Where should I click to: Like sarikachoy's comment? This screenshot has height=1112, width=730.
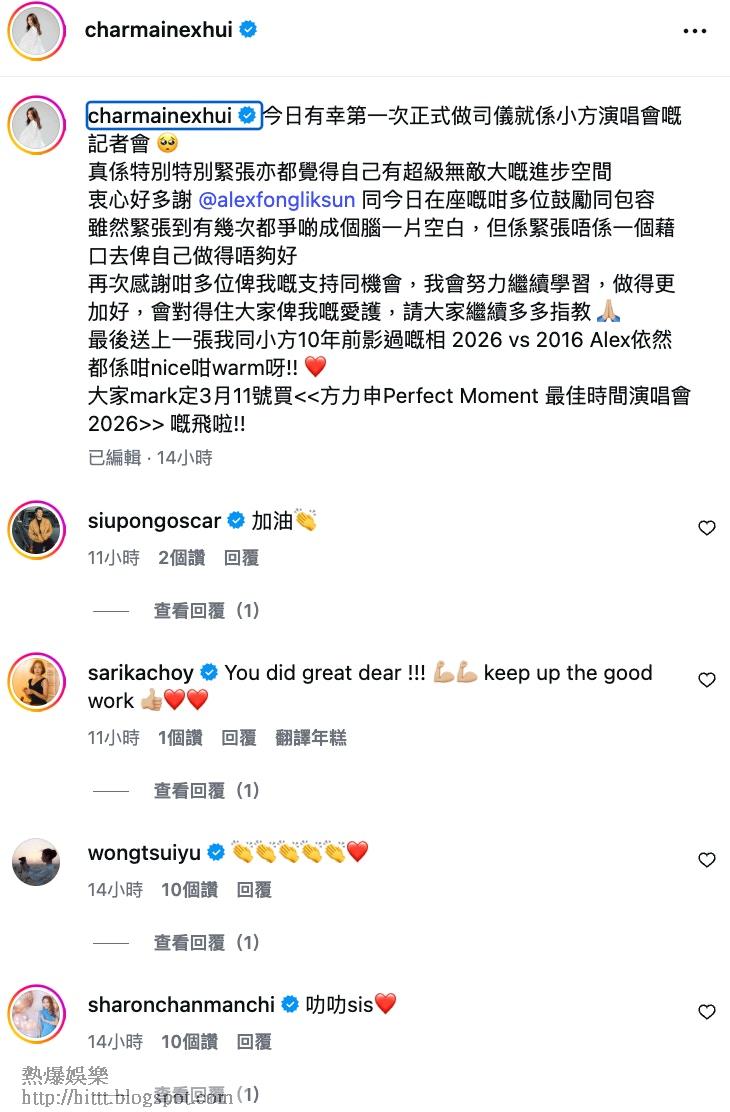[707, 680]
